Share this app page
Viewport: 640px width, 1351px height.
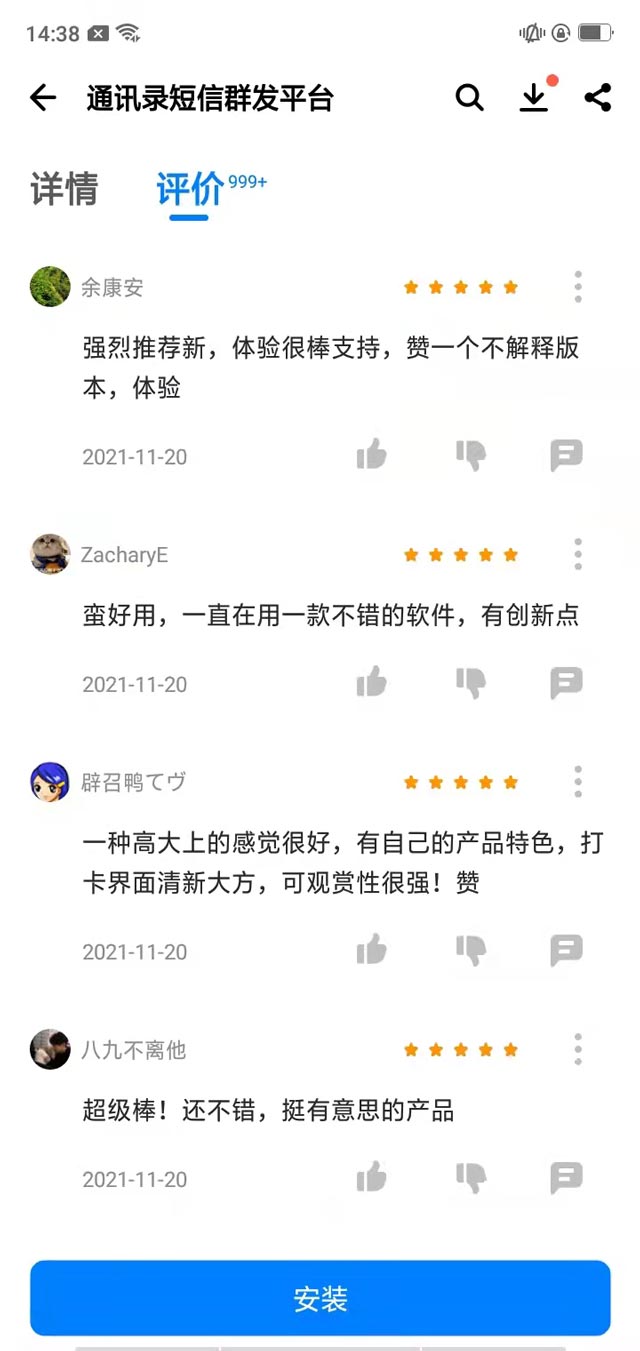click(x=598, y=97)
